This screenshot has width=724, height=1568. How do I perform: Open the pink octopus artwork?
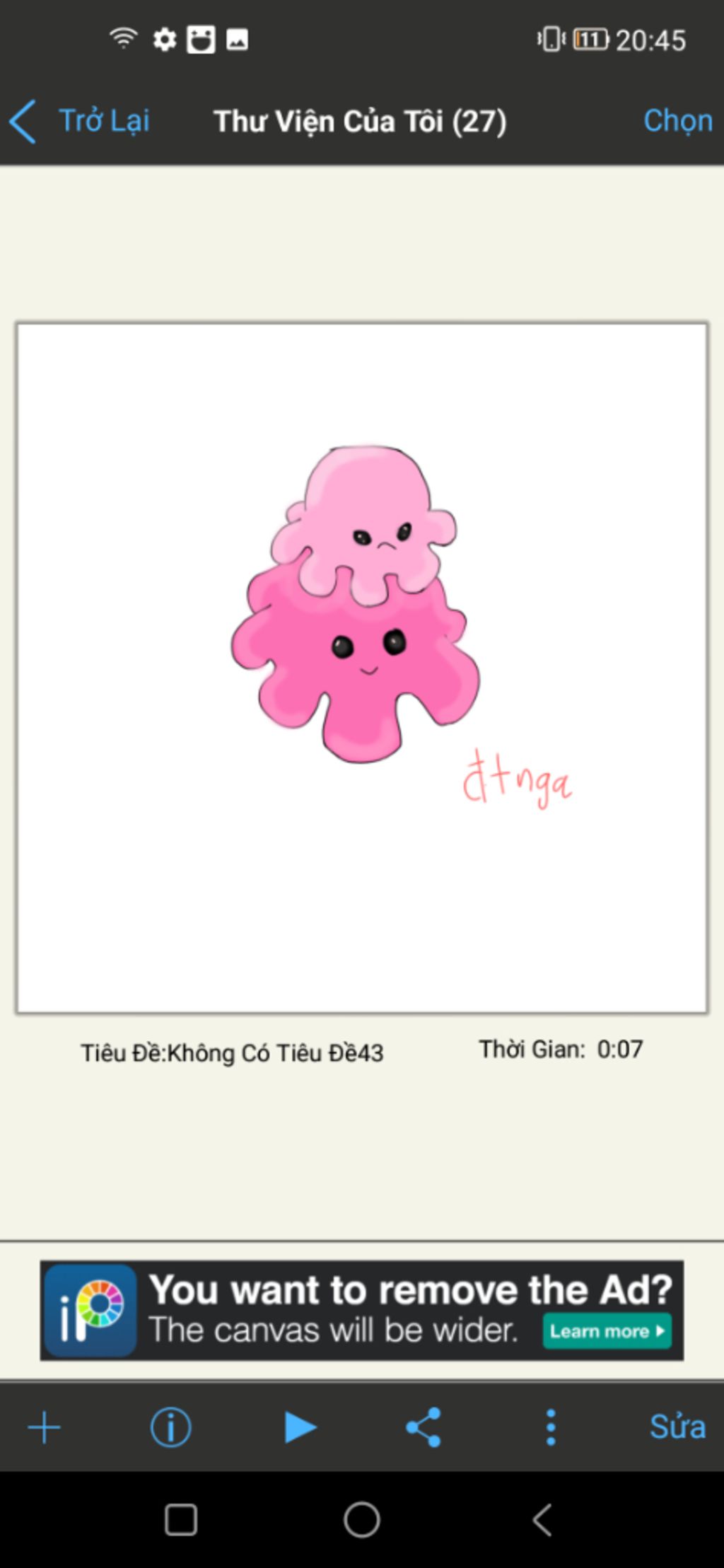[x=362, y=668]
